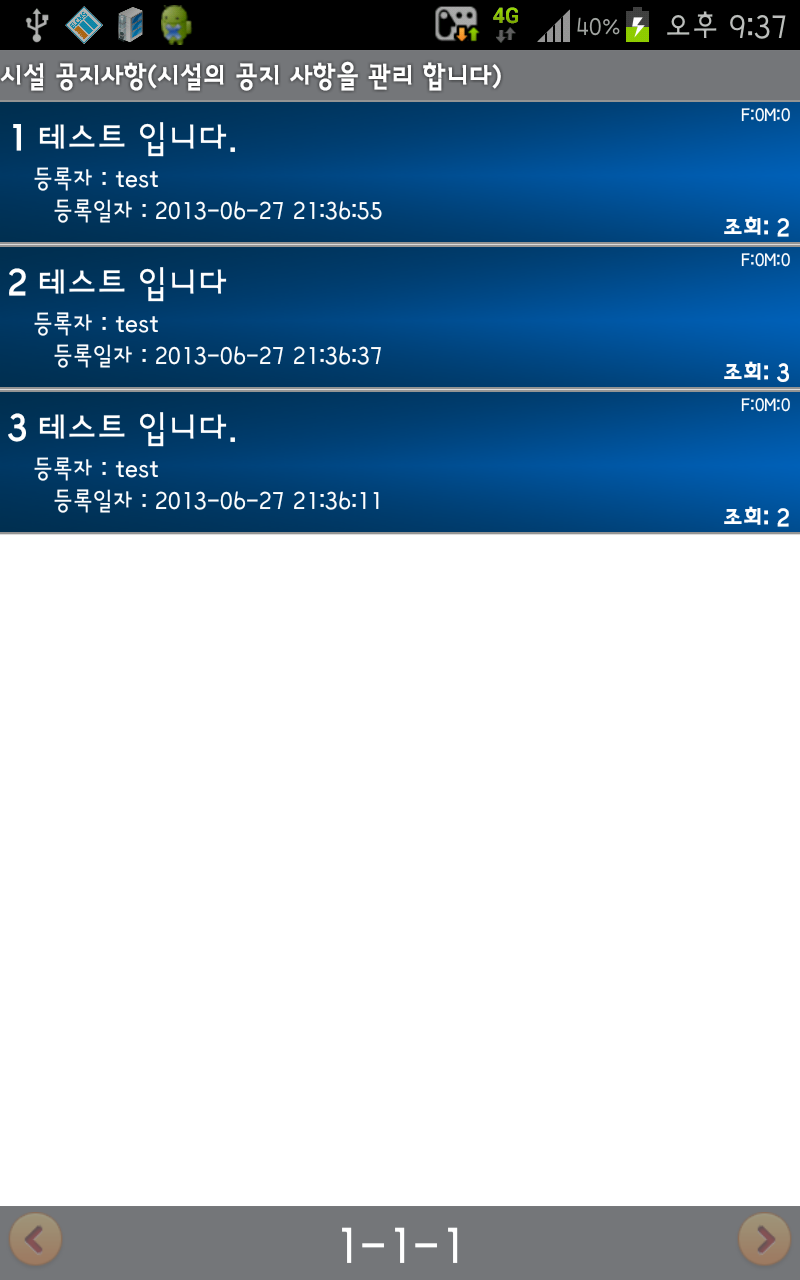800x1280 pixels.
Task: Open notice 1 registered at 21:36:55
Action: point(400,172)
